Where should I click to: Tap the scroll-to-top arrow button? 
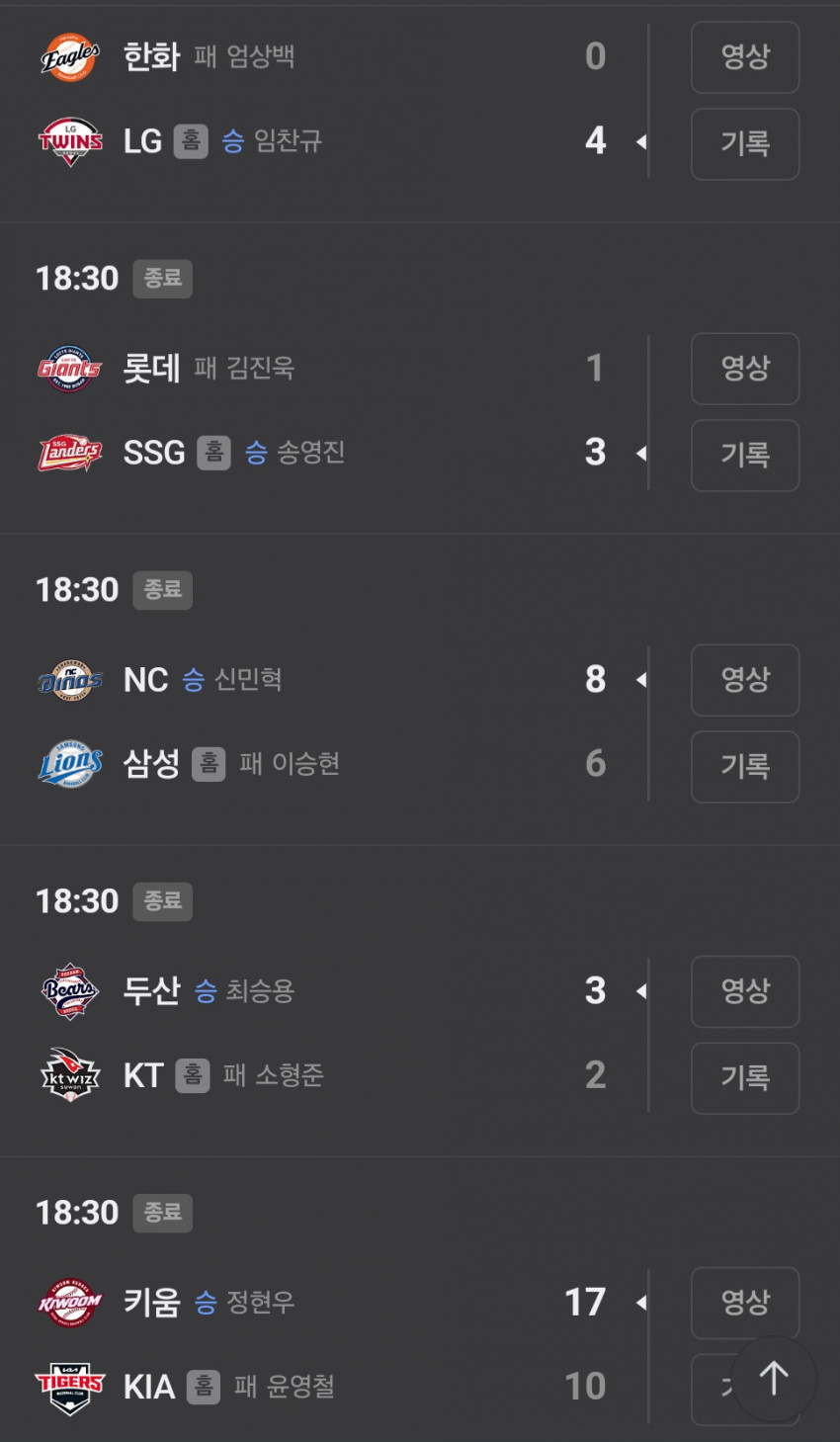[774, 1379]
